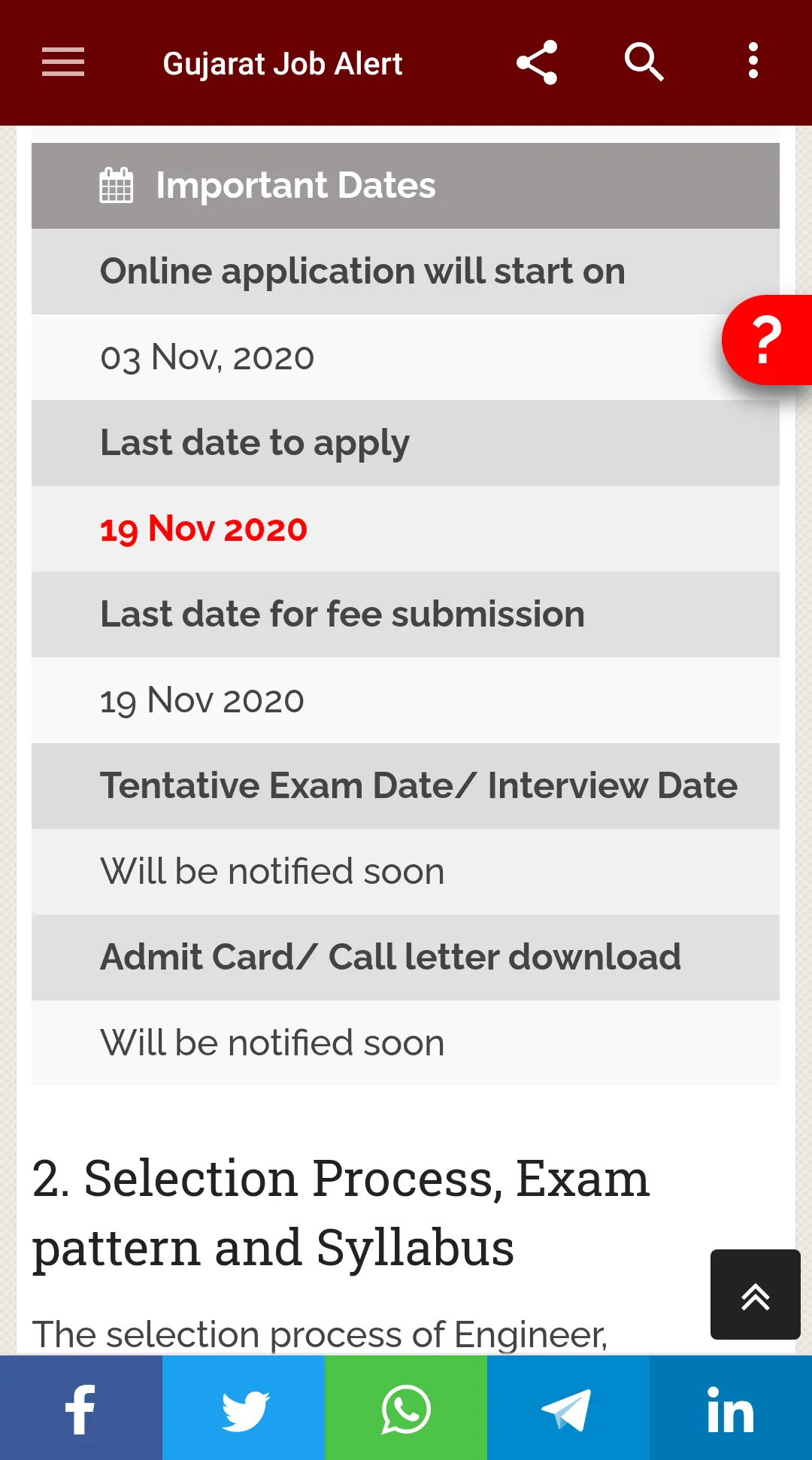The width and height of the screenshot is (812, 1460).
Task: Select the last date 19 Nov 2020
Action: pos(204,529)
